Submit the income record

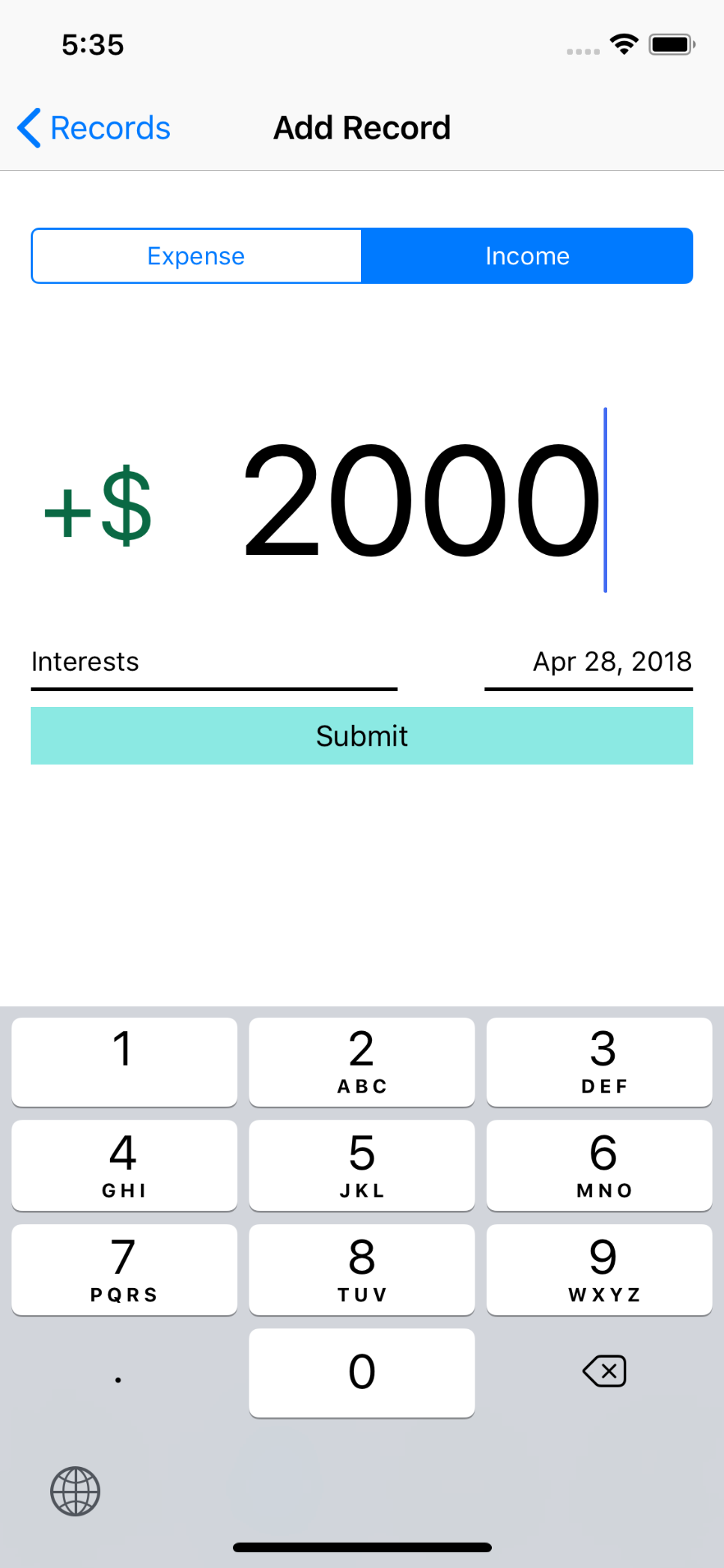[x=362, y=736]
